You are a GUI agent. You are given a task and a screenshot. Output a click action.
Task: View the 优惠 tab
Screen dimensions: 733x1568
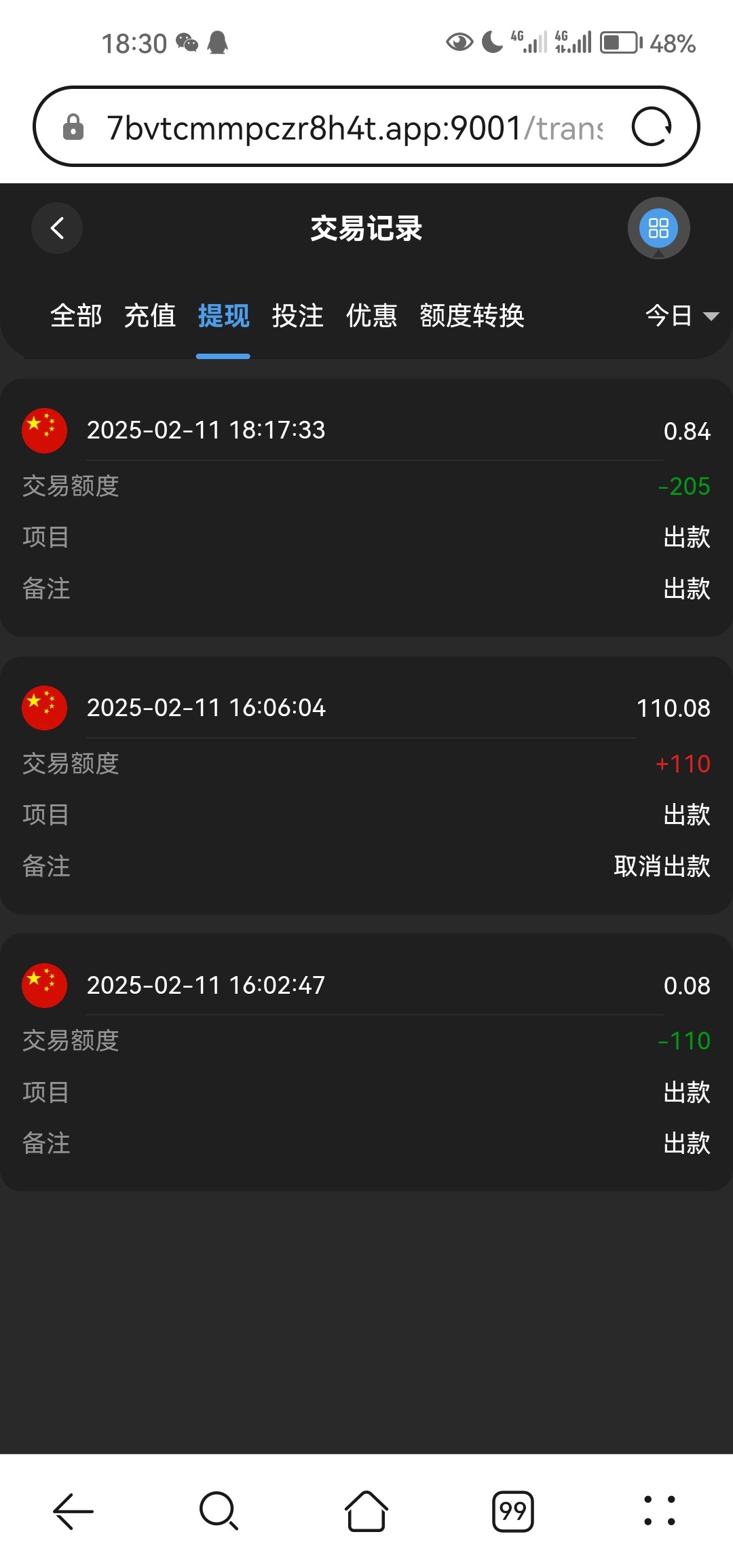pos(371,316)
